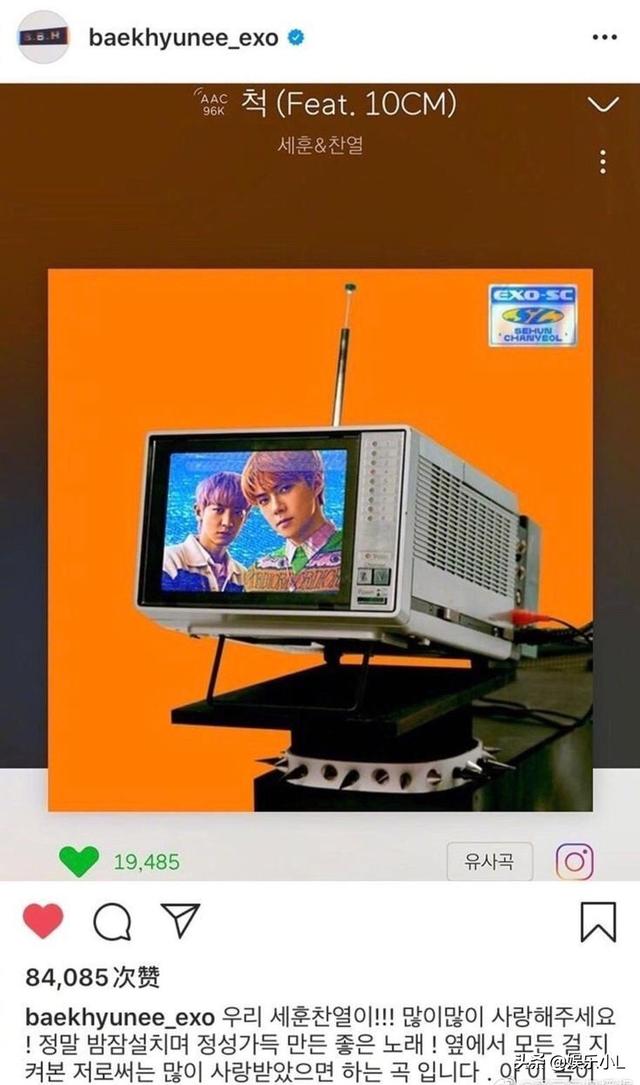
Task: Unlike the post with the red heart
Action: click(x=43, y=921)
